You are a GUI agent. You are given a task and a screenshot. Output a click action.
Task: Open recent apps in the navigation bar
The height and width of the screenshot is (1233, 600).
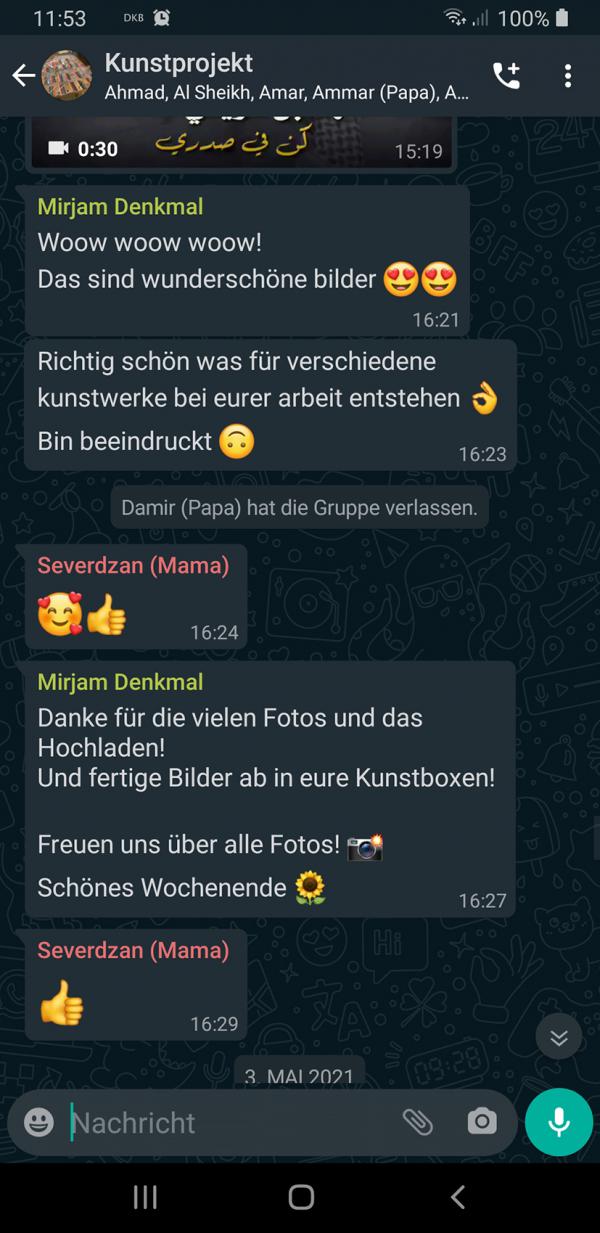(x=145, y=1197)
